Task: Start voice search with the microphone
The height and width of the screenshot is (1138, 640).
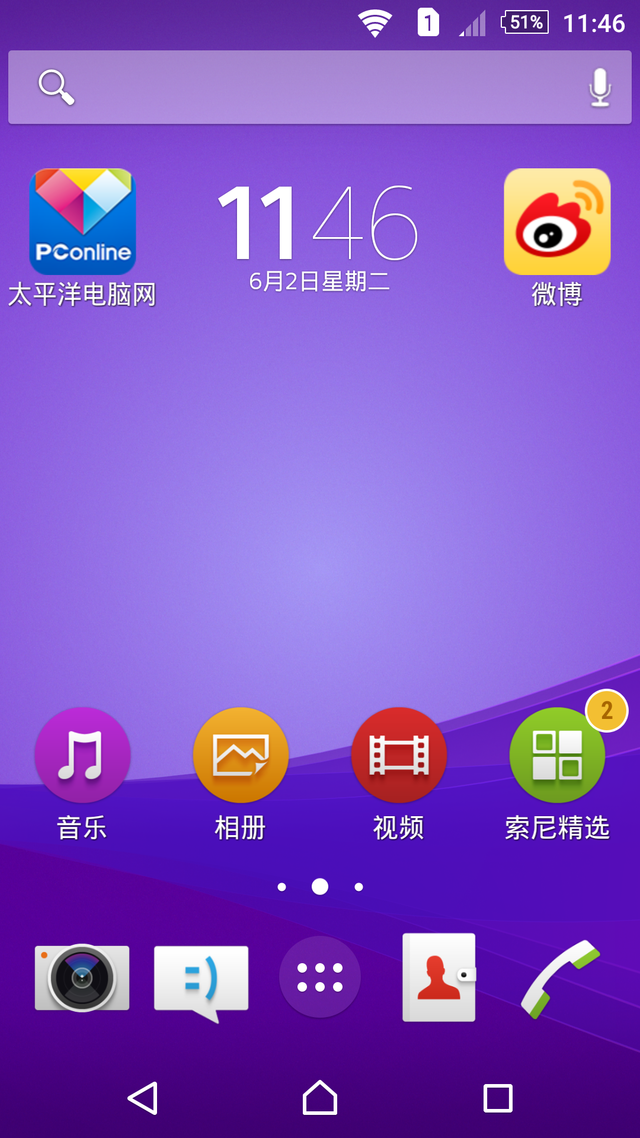Action: coord(599,88)
